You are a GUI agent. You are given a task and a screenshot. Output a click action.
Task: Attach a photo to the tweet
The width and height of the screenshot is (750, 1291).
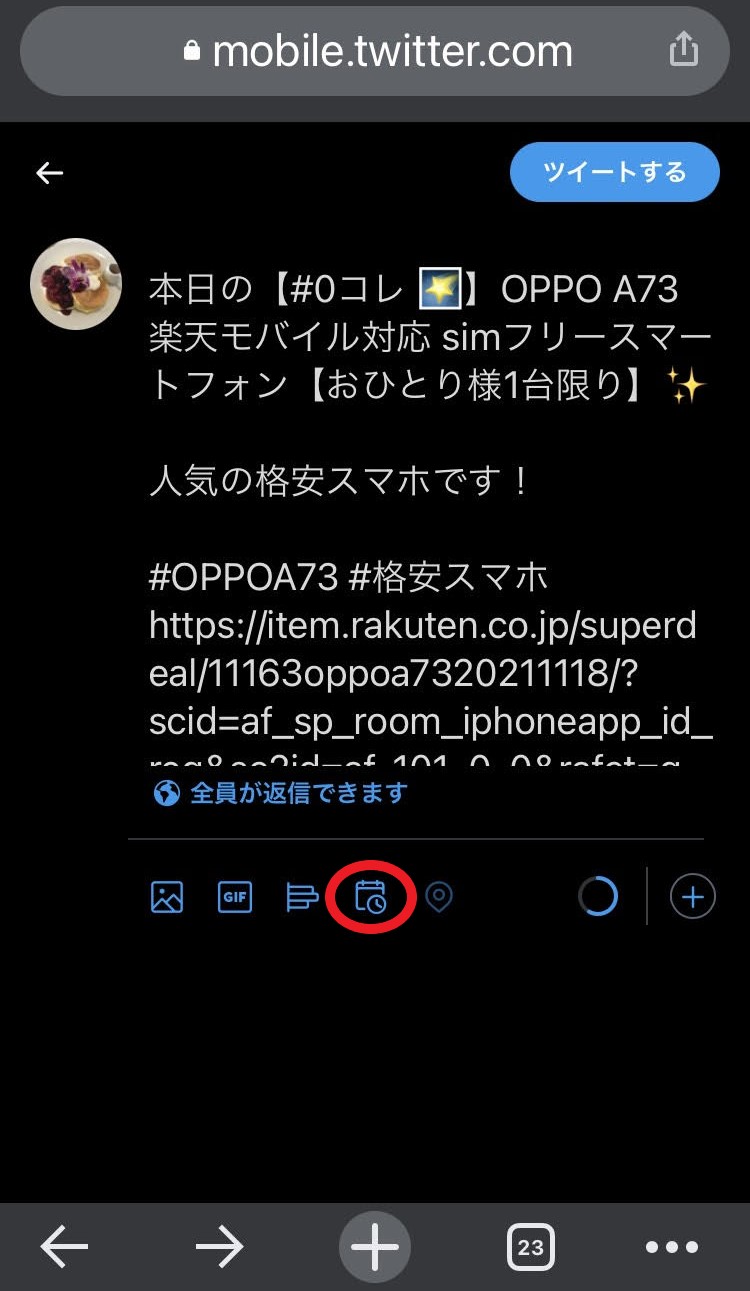click(167, 897)
